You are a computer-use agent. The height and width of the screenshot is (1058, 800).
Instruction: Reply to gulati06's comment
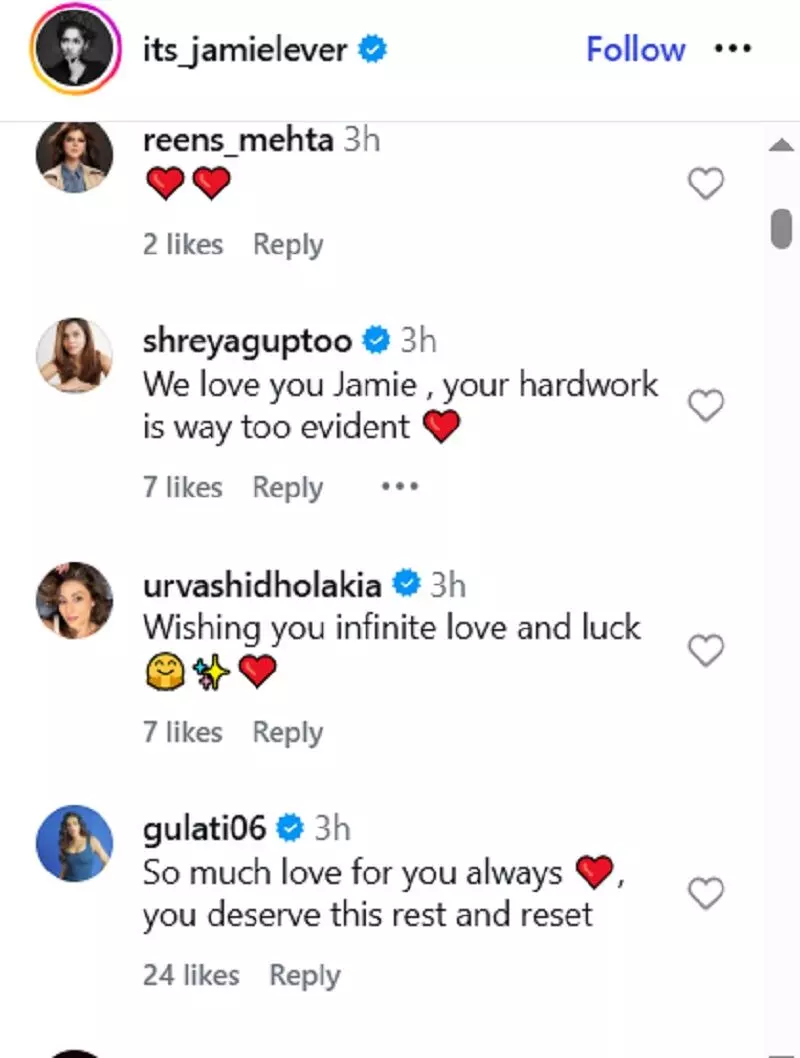tap(305, 975)
